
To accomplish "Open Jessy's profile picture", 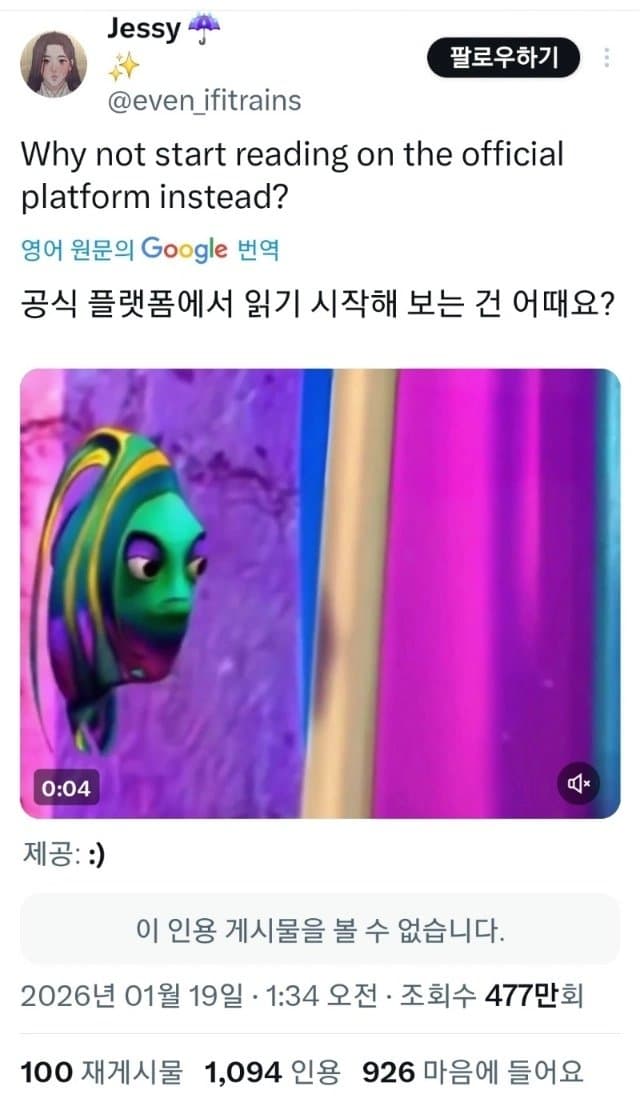I will [54, 64].
